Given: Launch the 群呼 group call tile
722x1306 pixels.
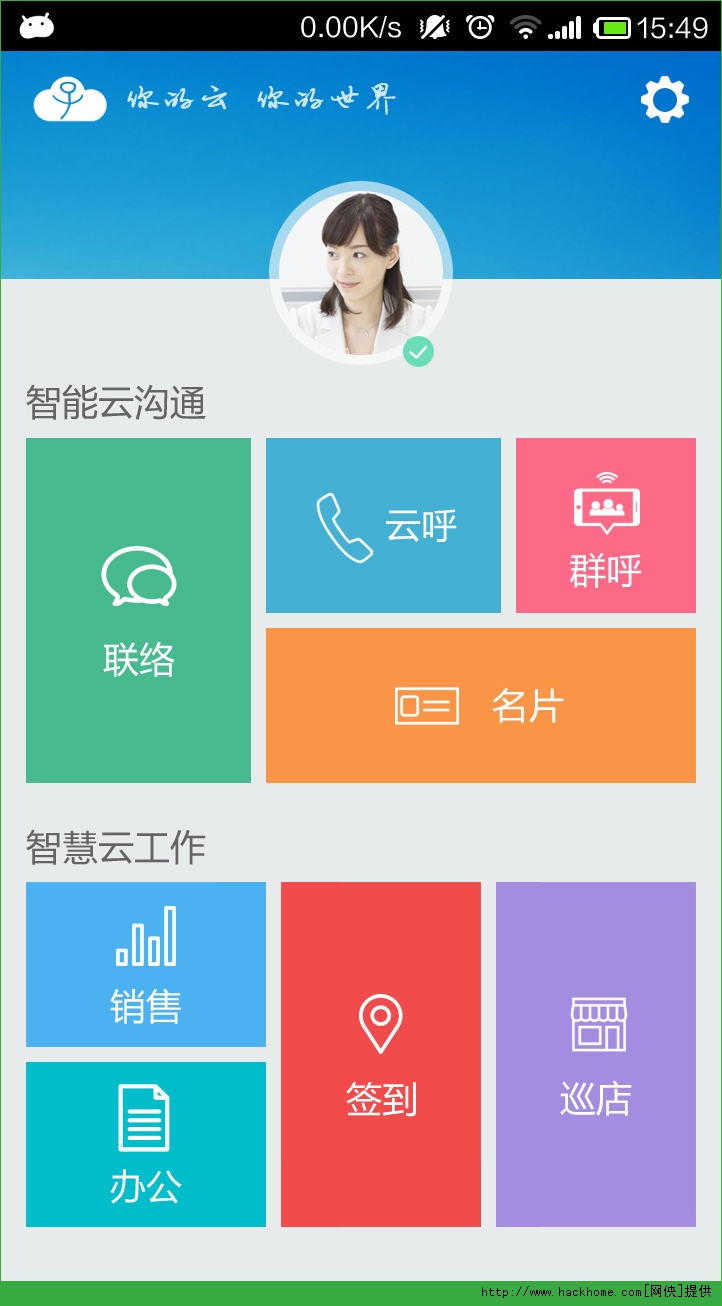Looking at the screenshot, I should [605, 525].
